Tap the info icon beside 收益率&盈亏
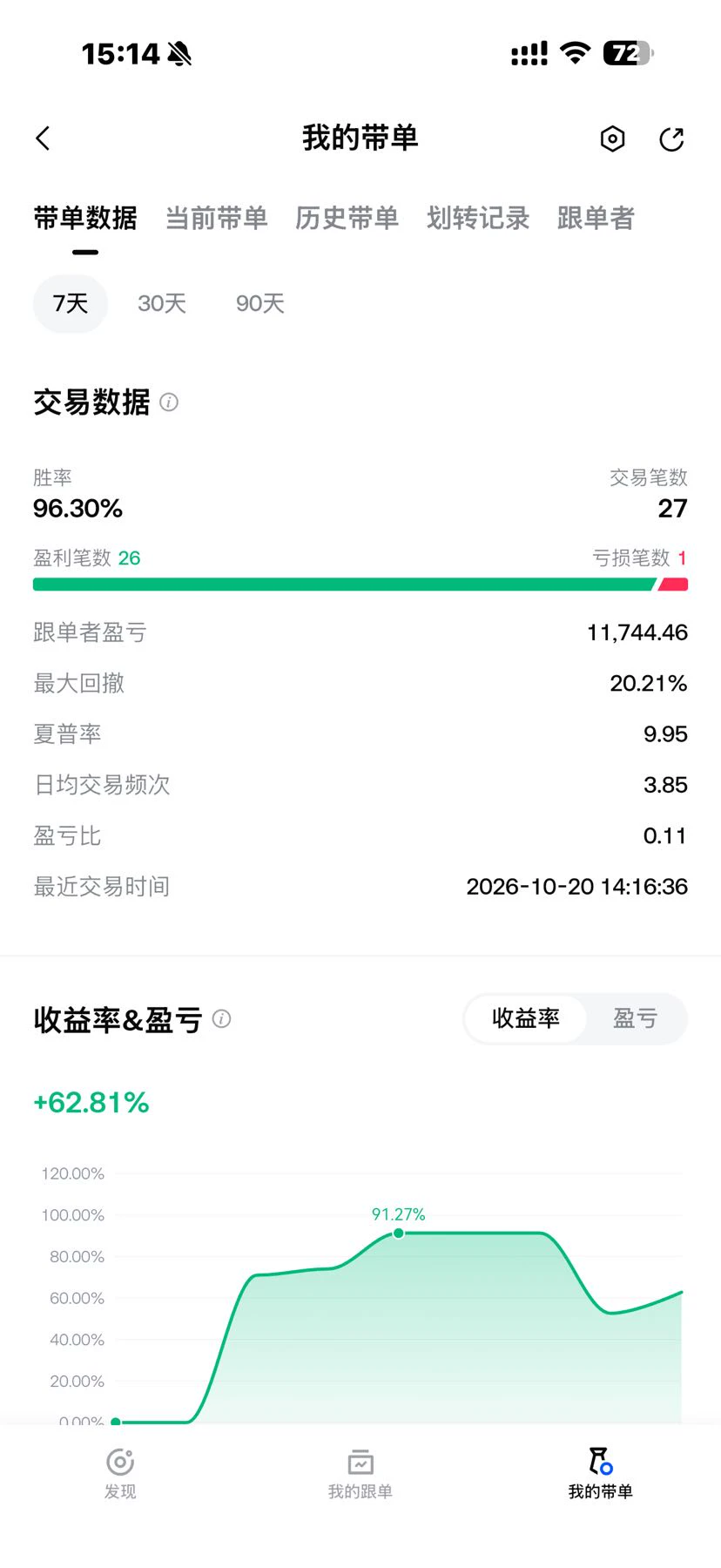721x1568 pixels. pyautogui.click(x=222, y=1018)
